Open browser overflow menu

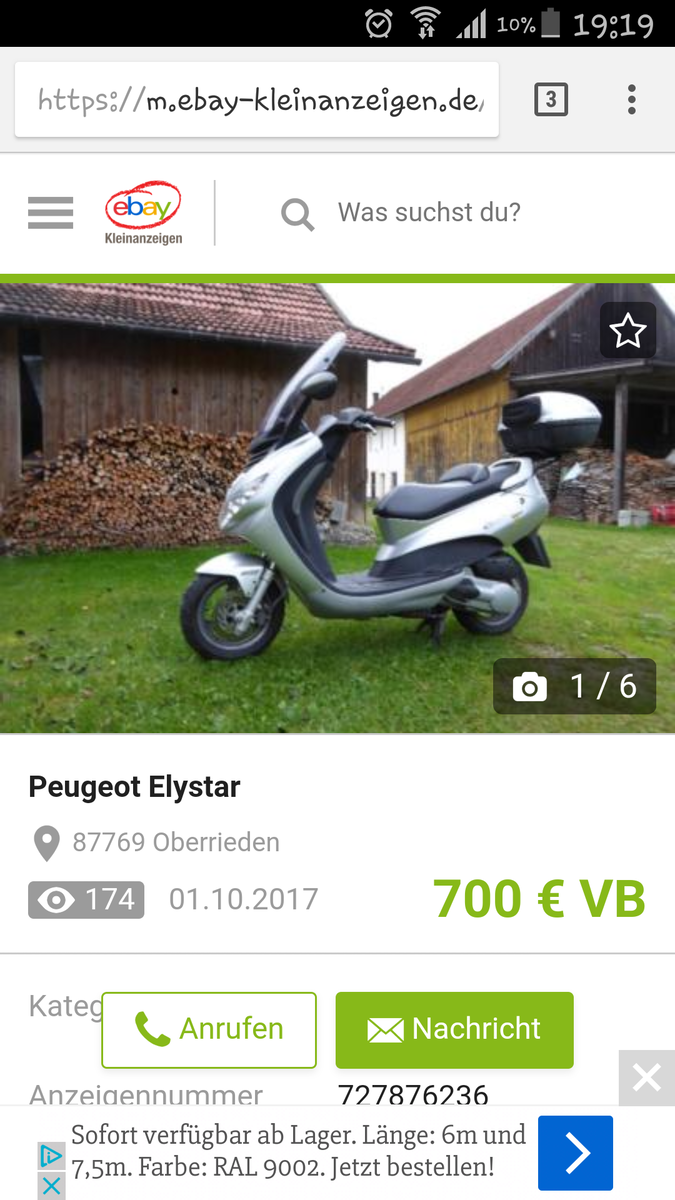(631, 100)
